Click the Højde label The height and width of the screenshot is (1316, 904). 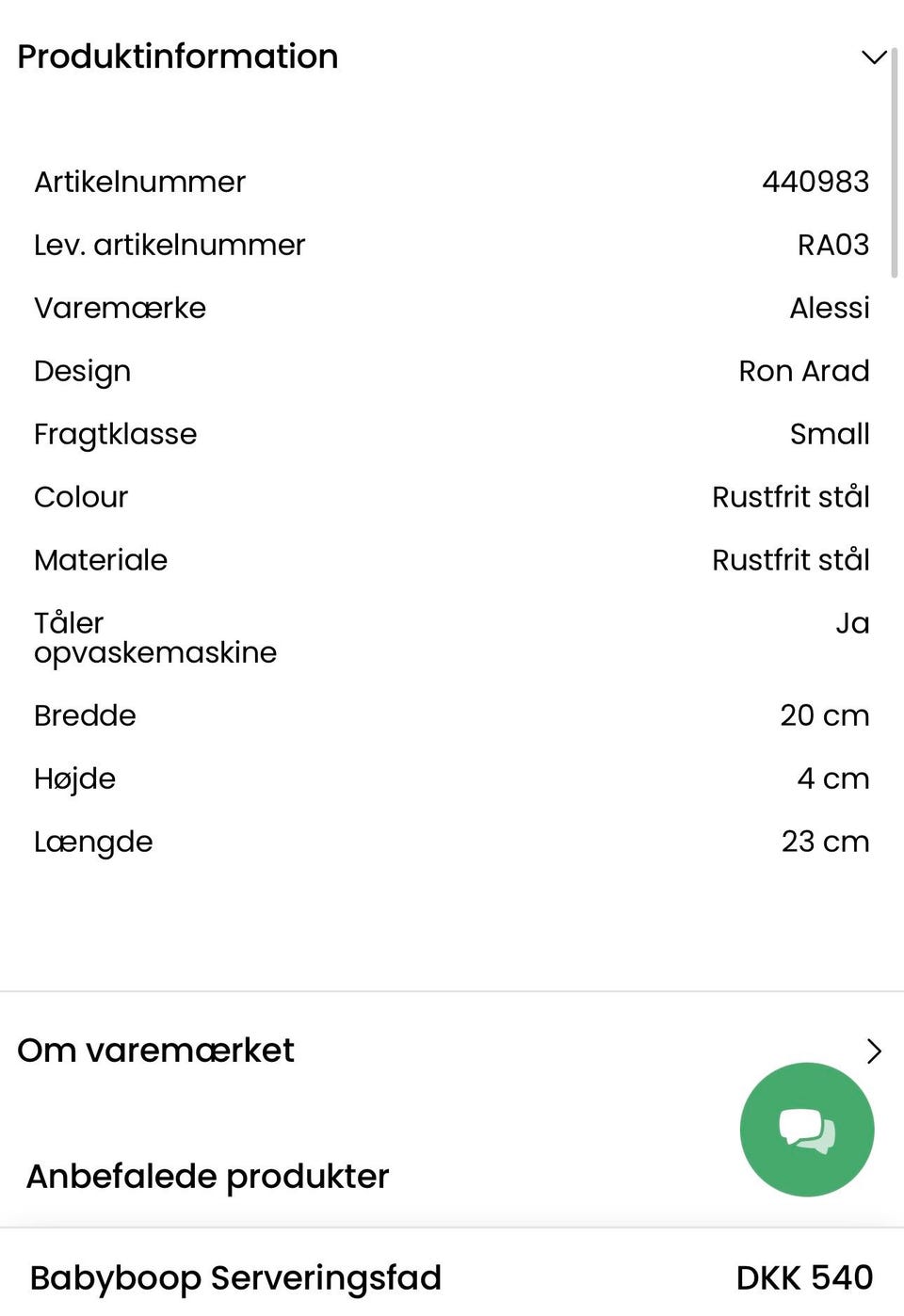75,778
